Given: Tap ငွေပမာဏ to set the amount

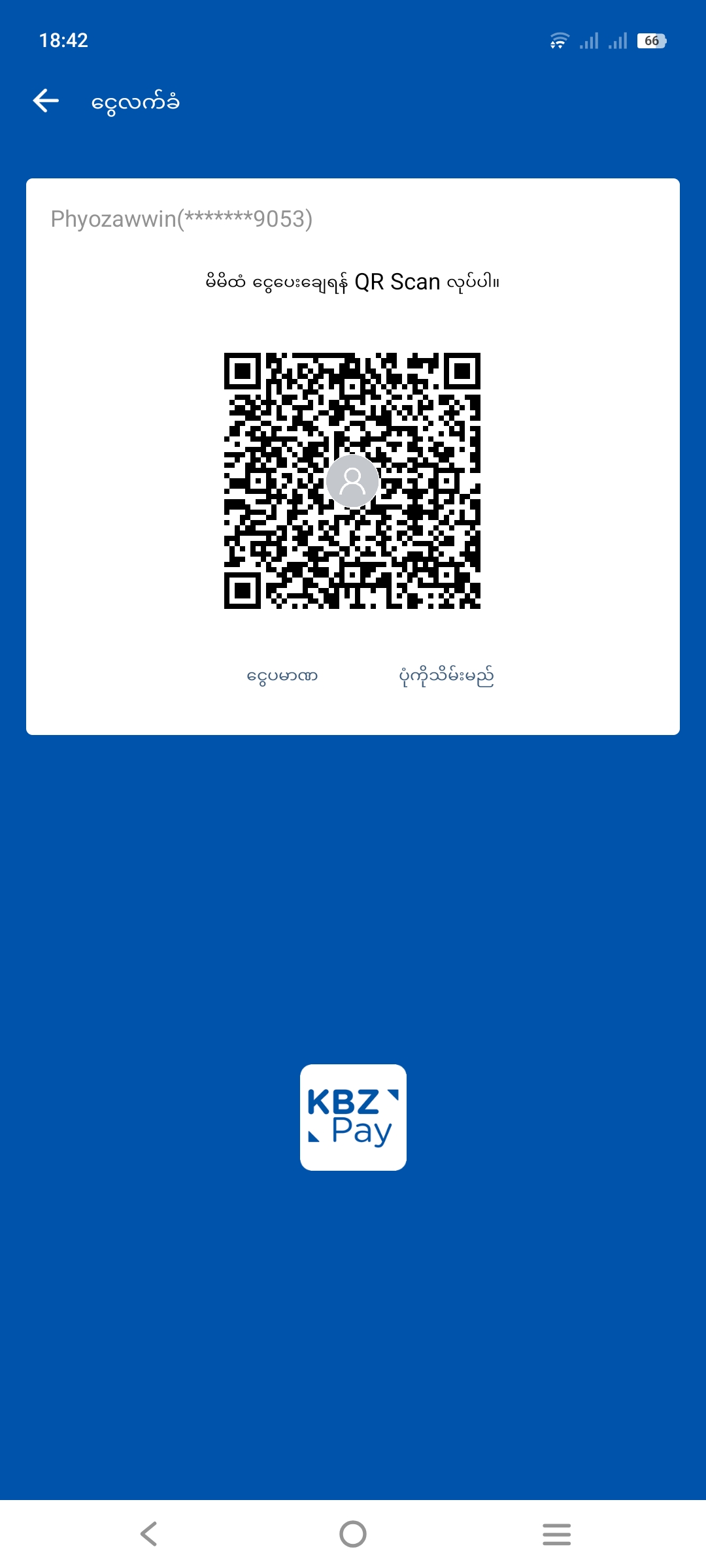Looking at the screenshot, I should [x=282, y=676].
